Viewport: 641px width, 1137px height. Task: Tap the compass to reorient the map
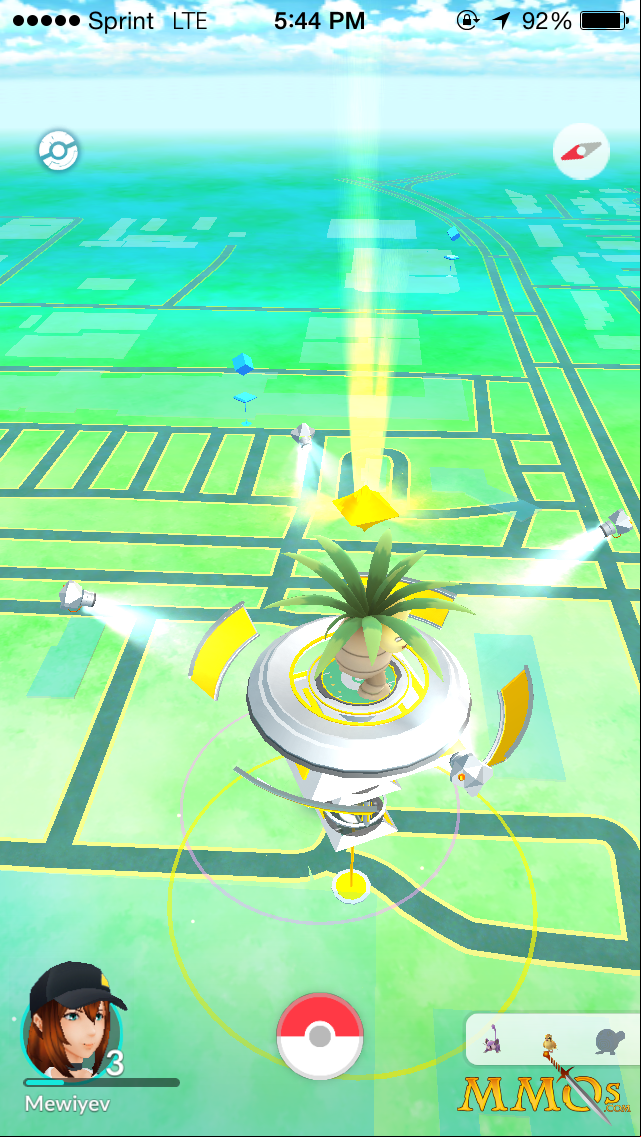pyautogui.click(x=581, y=152)
